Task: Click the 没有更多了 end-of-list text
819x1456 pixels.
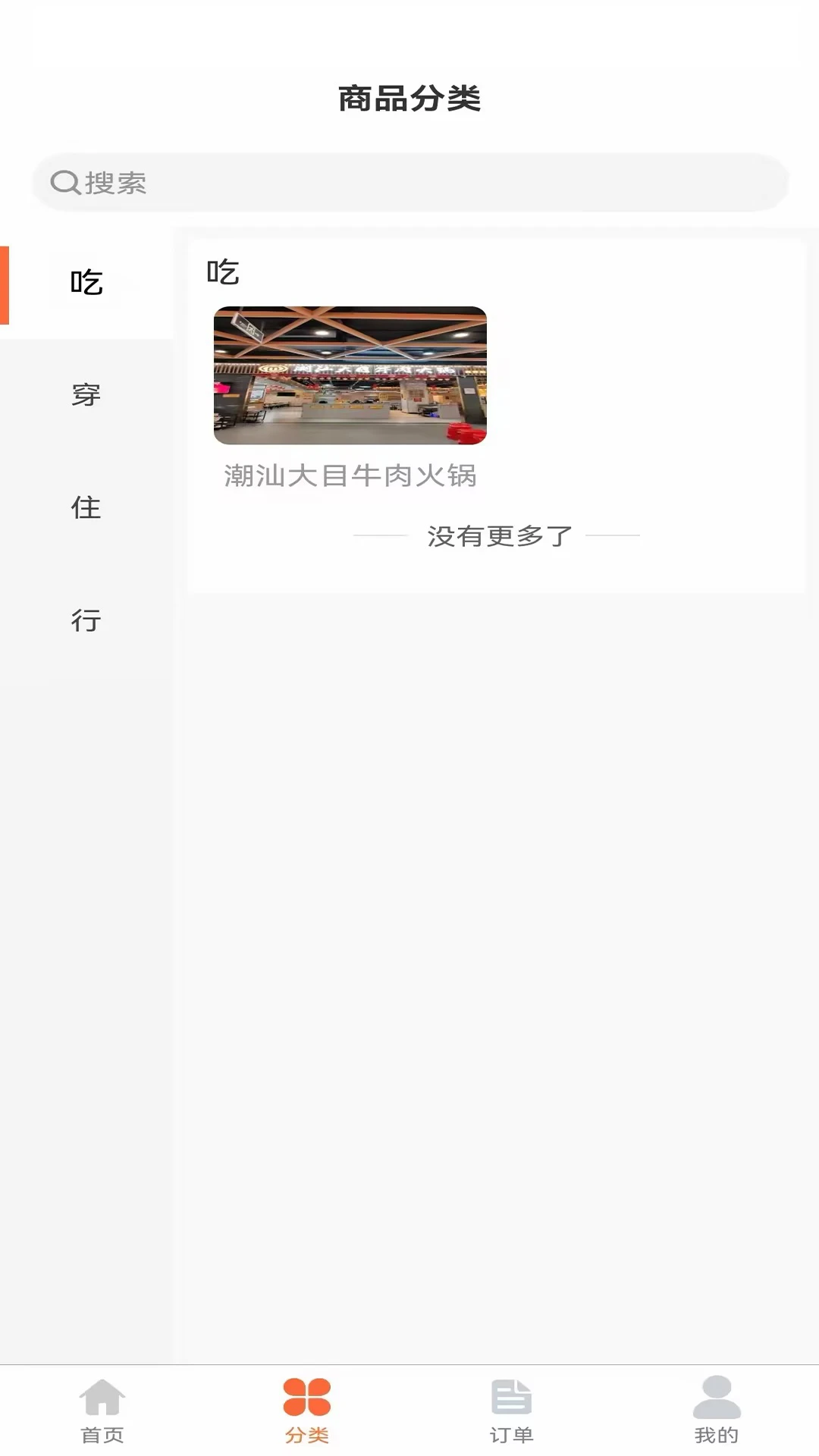Action: click(499, 535)
